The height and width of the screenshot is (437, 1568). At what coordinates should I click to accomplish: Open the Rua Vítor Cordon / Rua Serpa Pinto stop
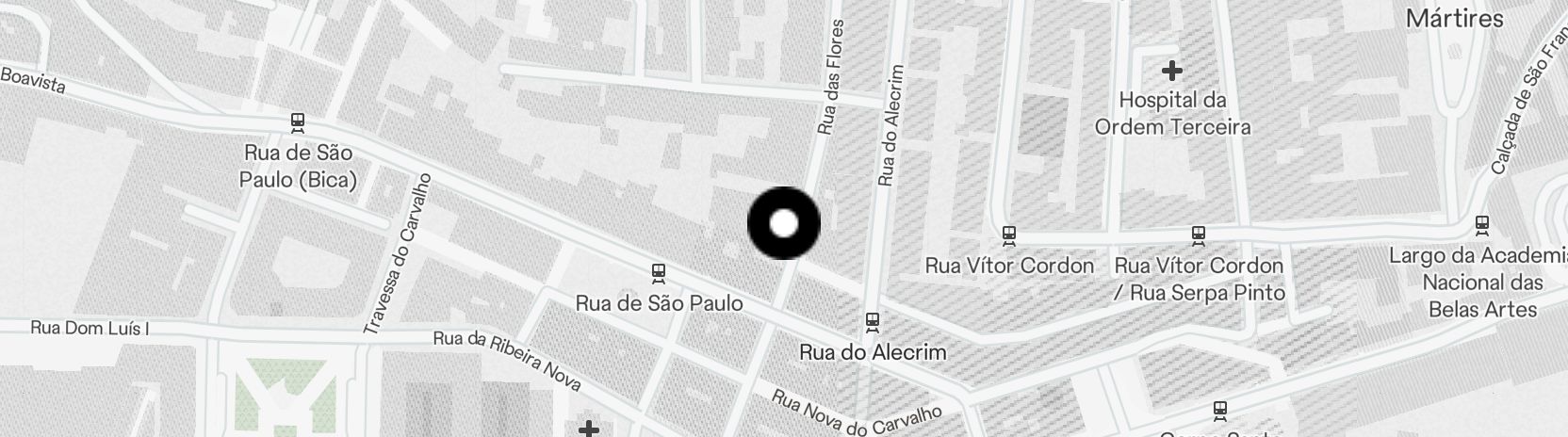click(1199, 234)
